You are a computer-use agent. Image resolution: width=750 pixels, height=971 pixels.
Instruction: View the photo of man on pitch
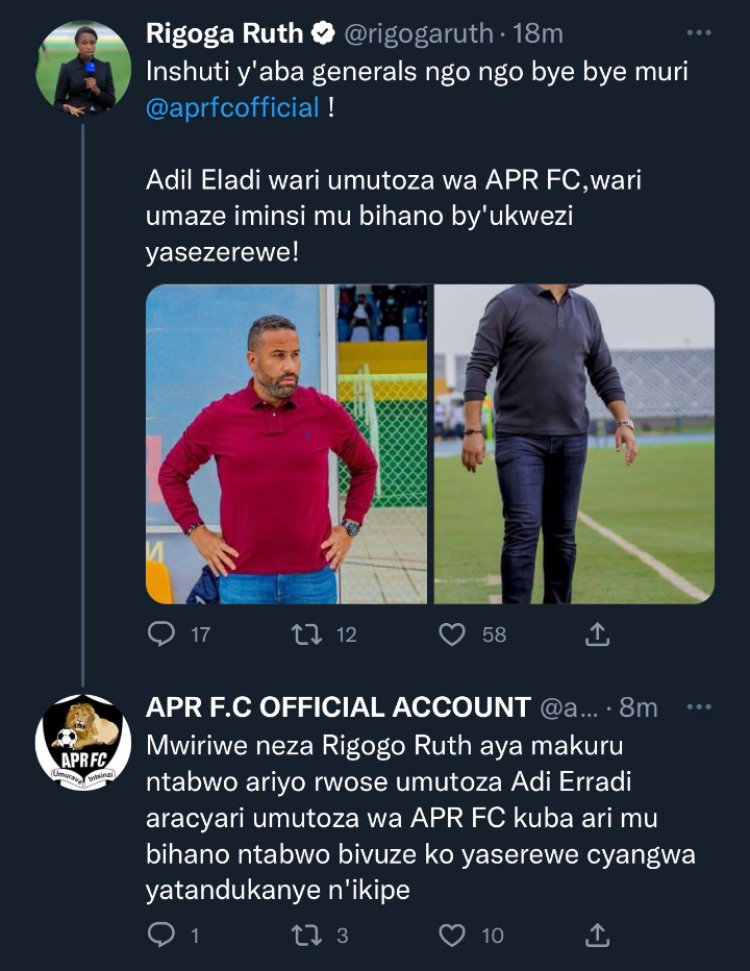(x=574, y=444)
